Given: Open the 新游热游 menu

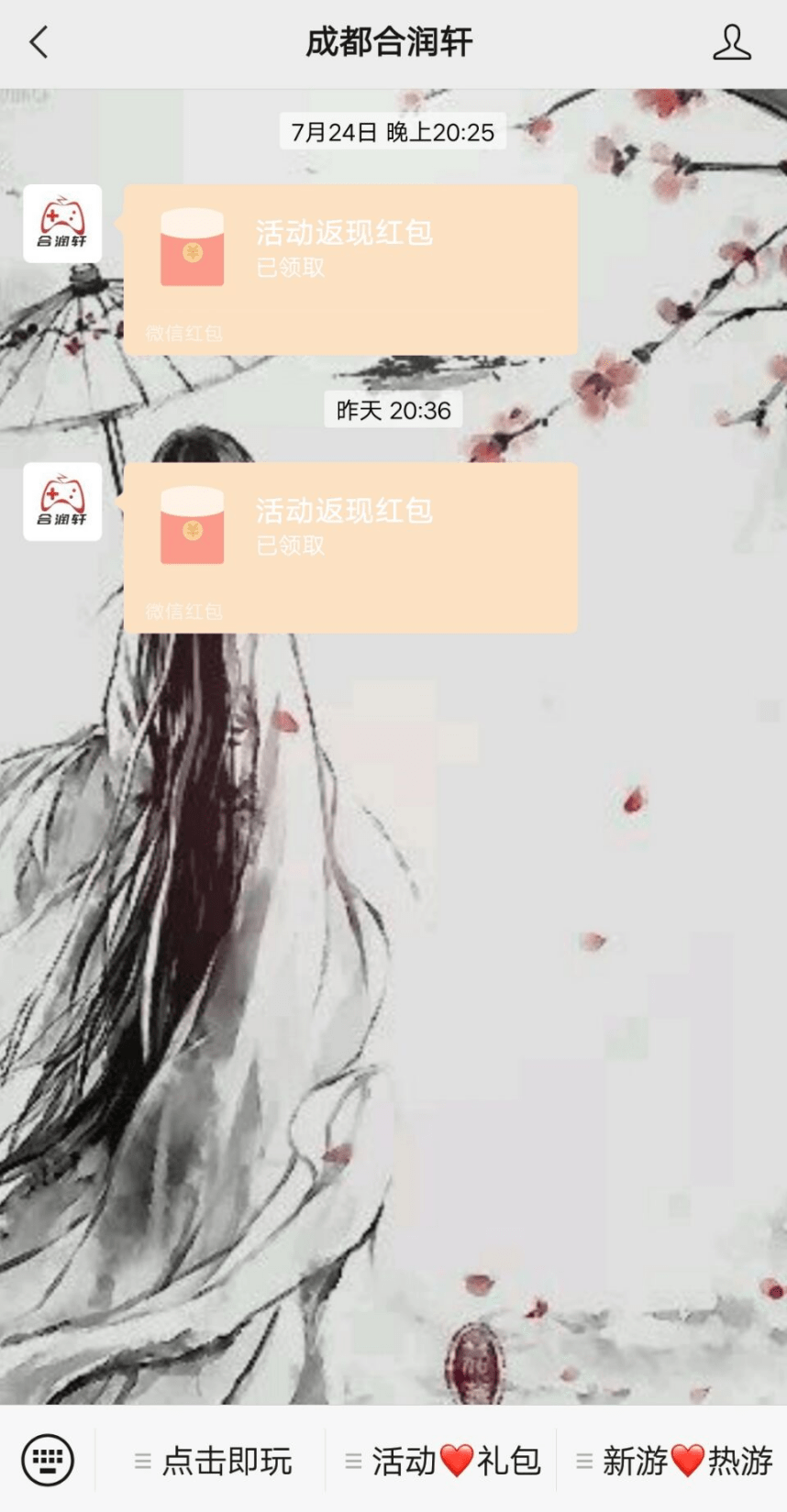Looking at the screenshot, I should 673,1461.
